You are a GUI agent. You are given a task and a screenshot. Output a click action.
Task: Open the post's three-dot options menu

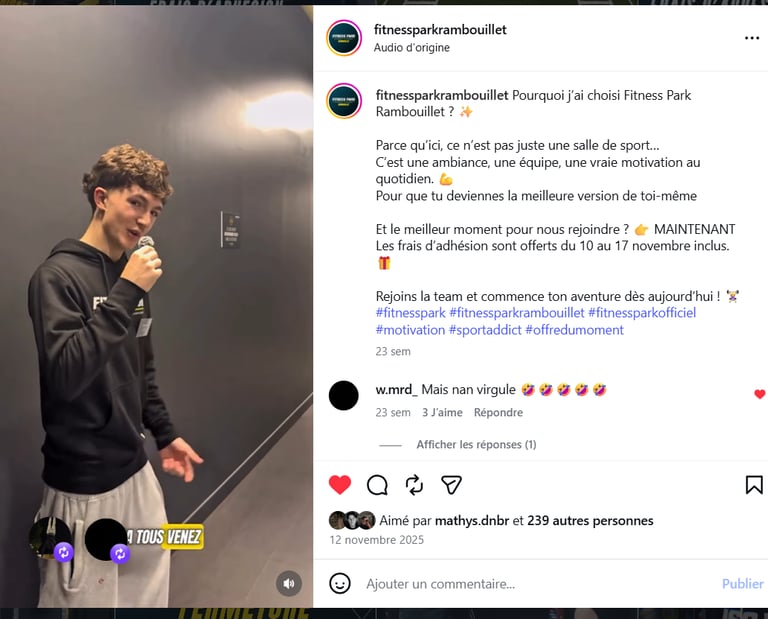752,38
